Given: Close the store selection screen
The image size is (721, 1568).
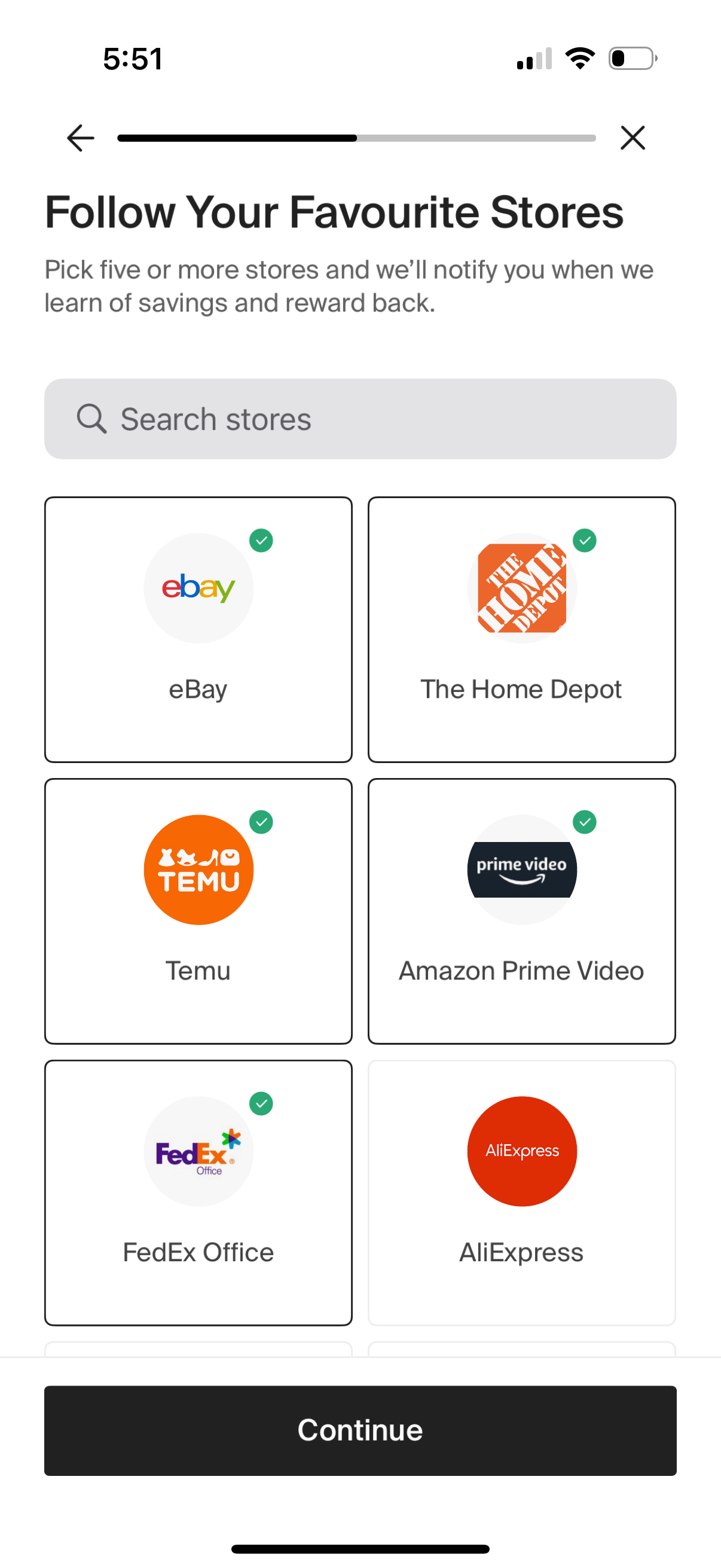Looking at the screenshot, I should pos(633,138).
